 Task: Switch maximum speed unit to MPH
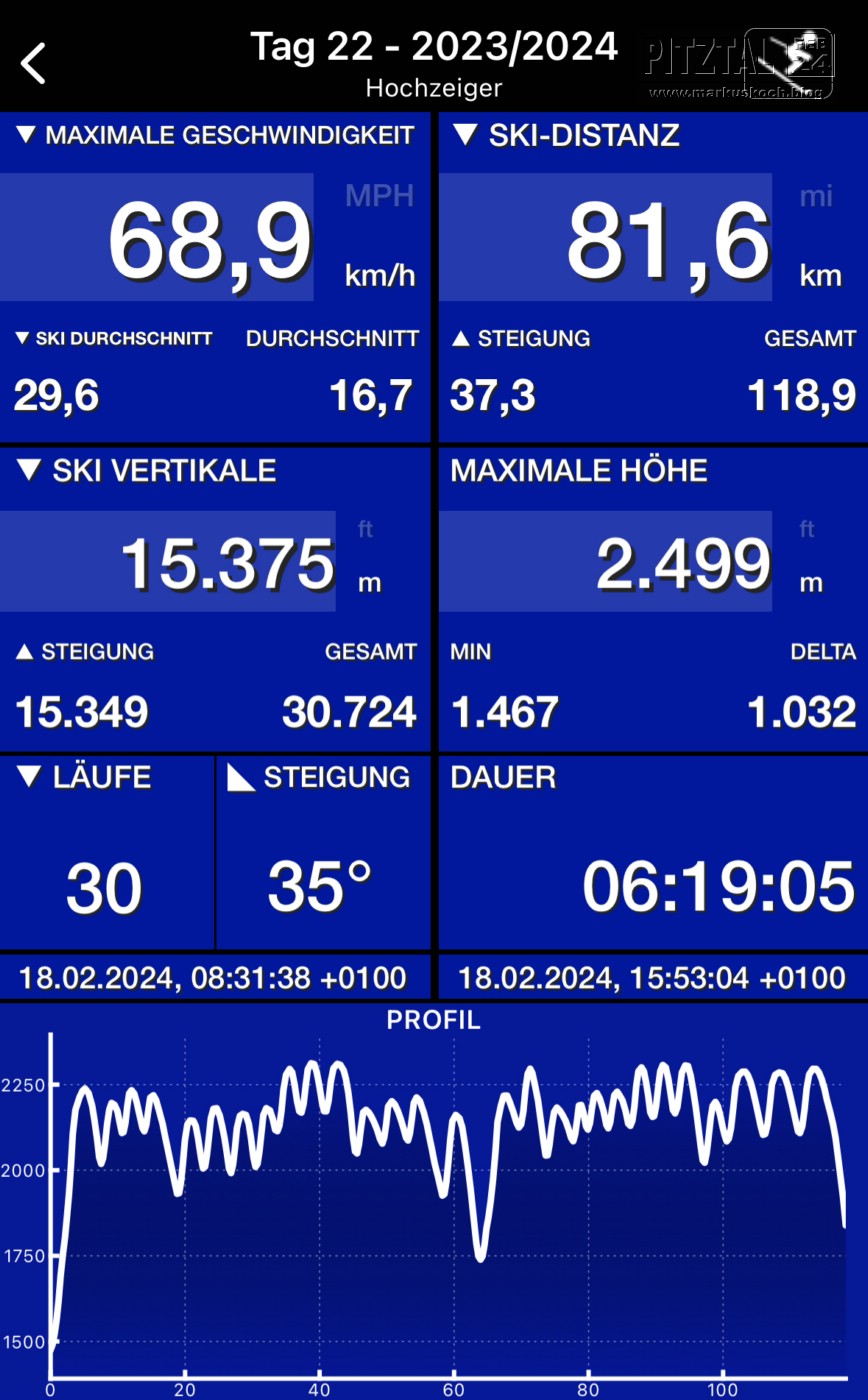tap(379, 195)
